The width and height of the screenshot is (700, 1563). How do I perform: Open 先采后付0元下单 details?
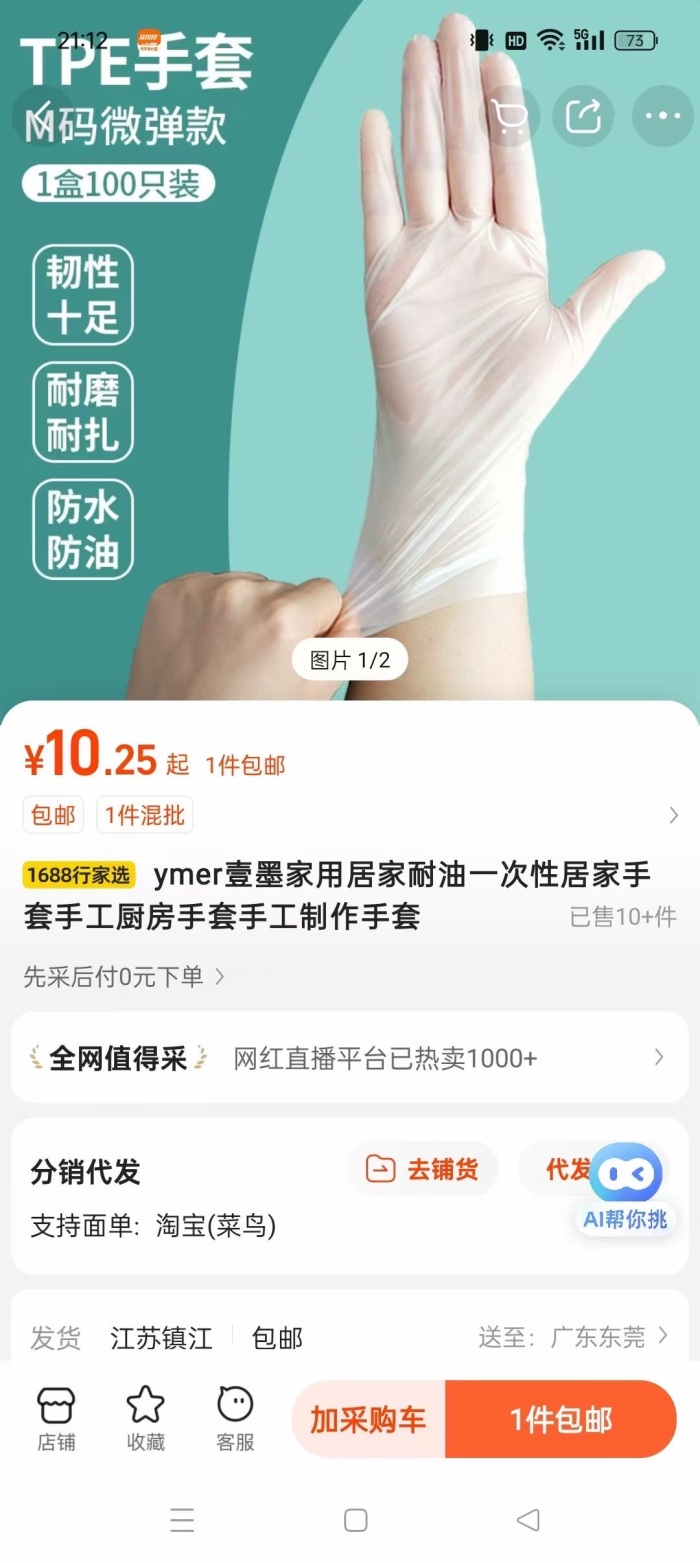[x=124, y=976]
